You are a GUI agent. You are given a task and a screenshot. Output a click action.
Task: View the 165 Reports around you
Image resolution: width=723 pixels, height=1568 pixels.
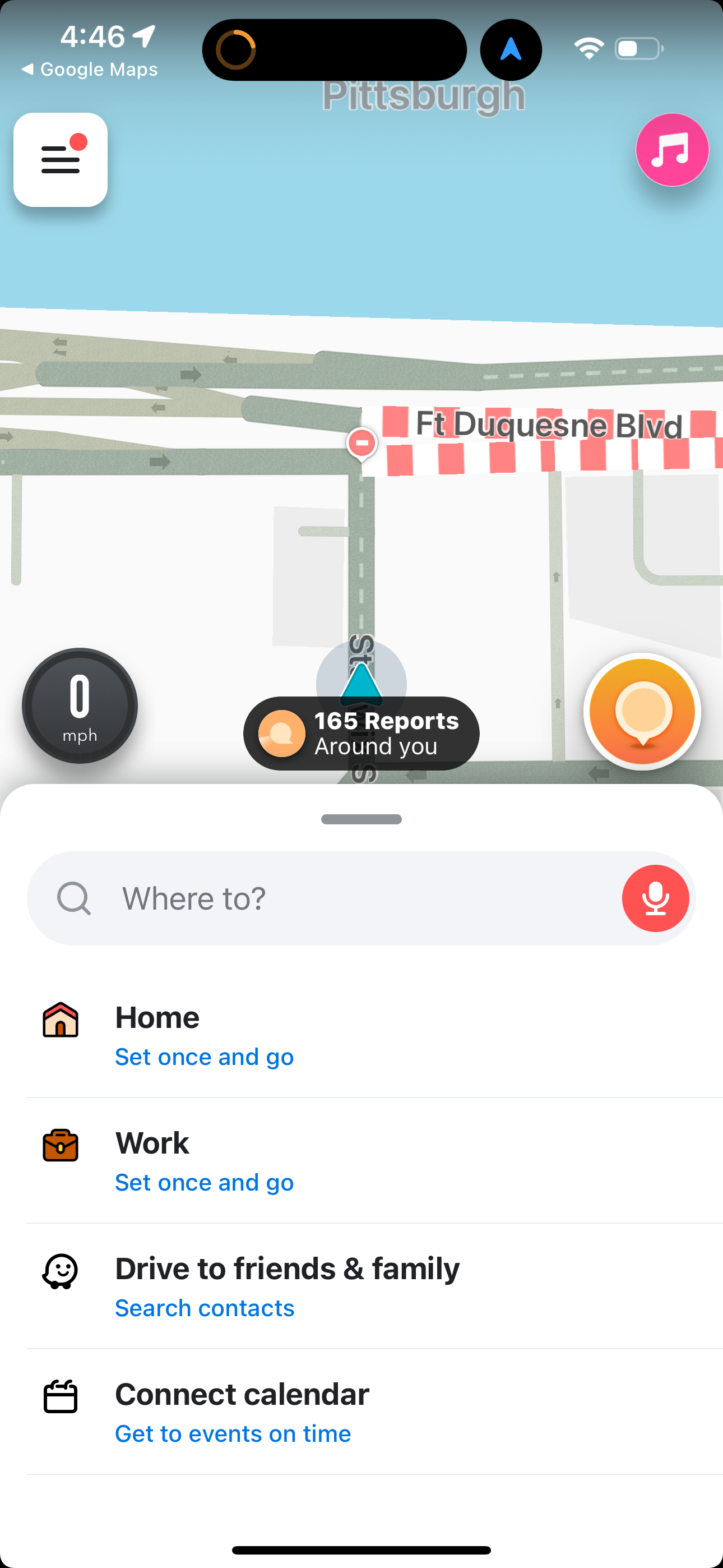(x=361, y=734)
